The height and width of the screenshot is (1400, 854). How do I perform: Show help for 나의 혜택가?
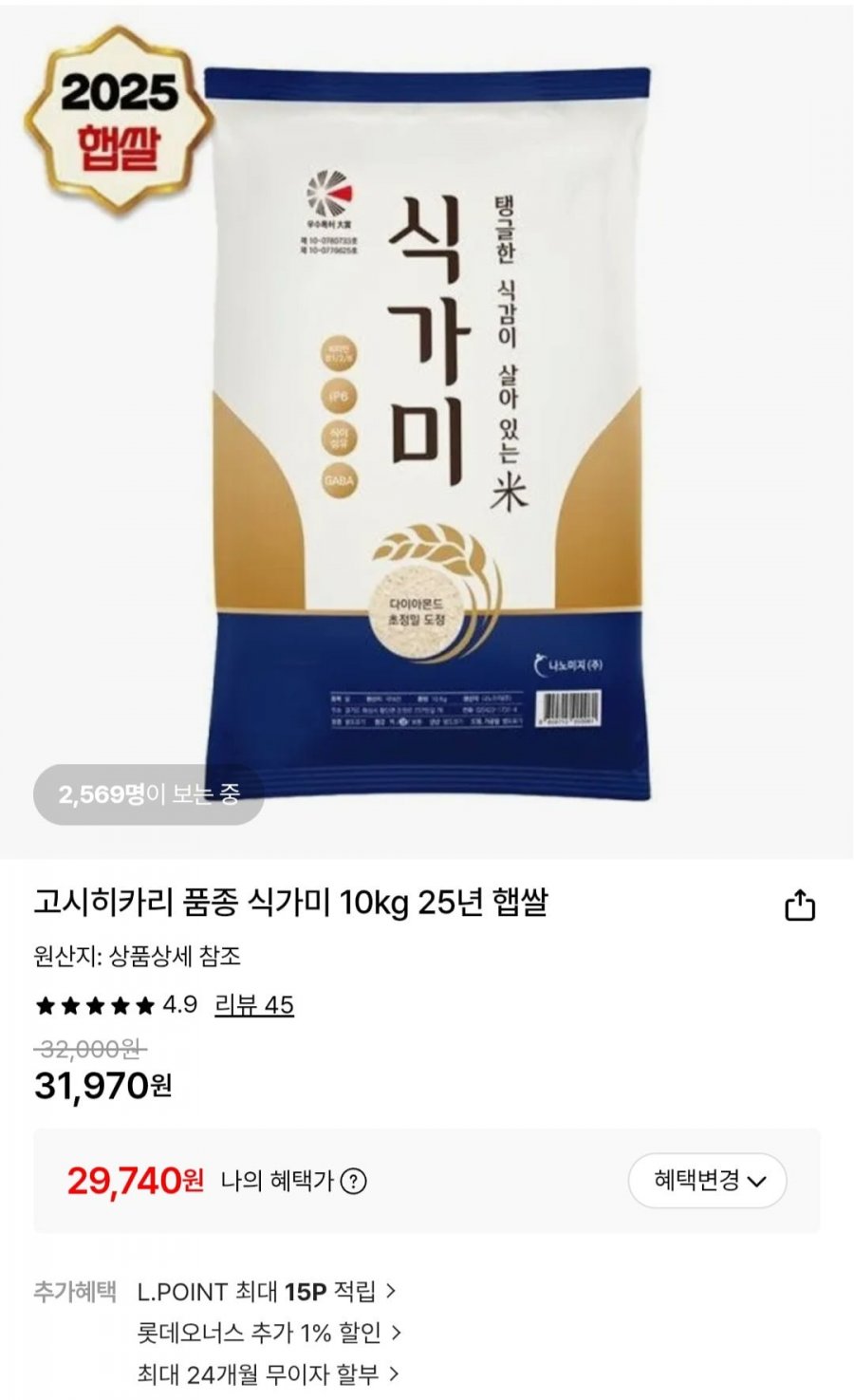tap(353, 1182)
